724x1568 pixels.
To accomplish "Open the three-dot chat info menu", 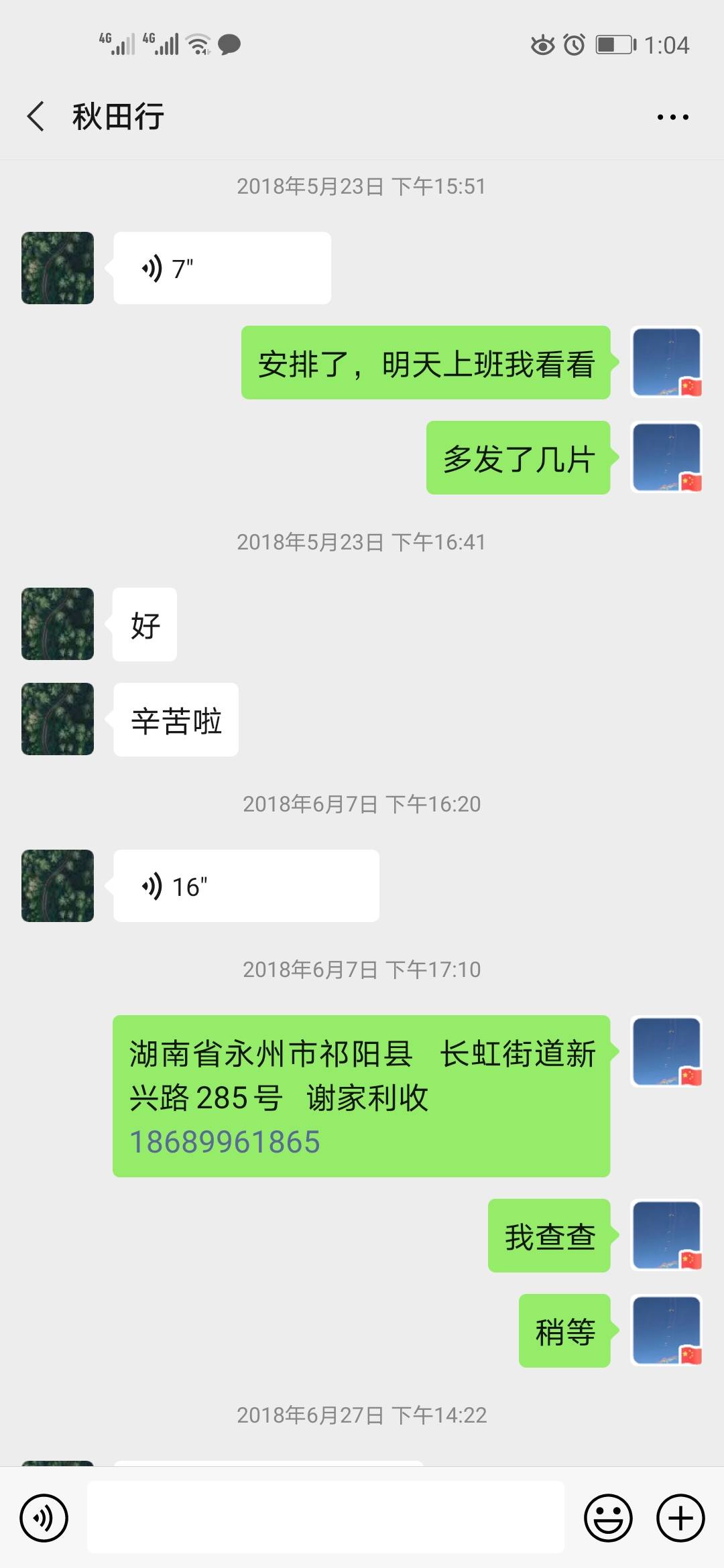I will click(x=672, y=117).
